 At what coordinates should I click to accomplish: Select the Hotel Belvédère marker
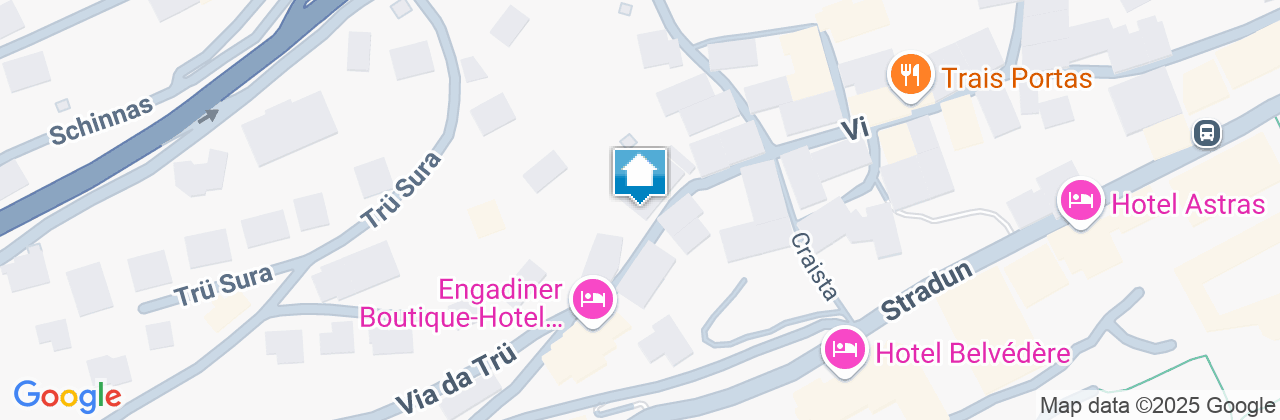pos(845,349)
